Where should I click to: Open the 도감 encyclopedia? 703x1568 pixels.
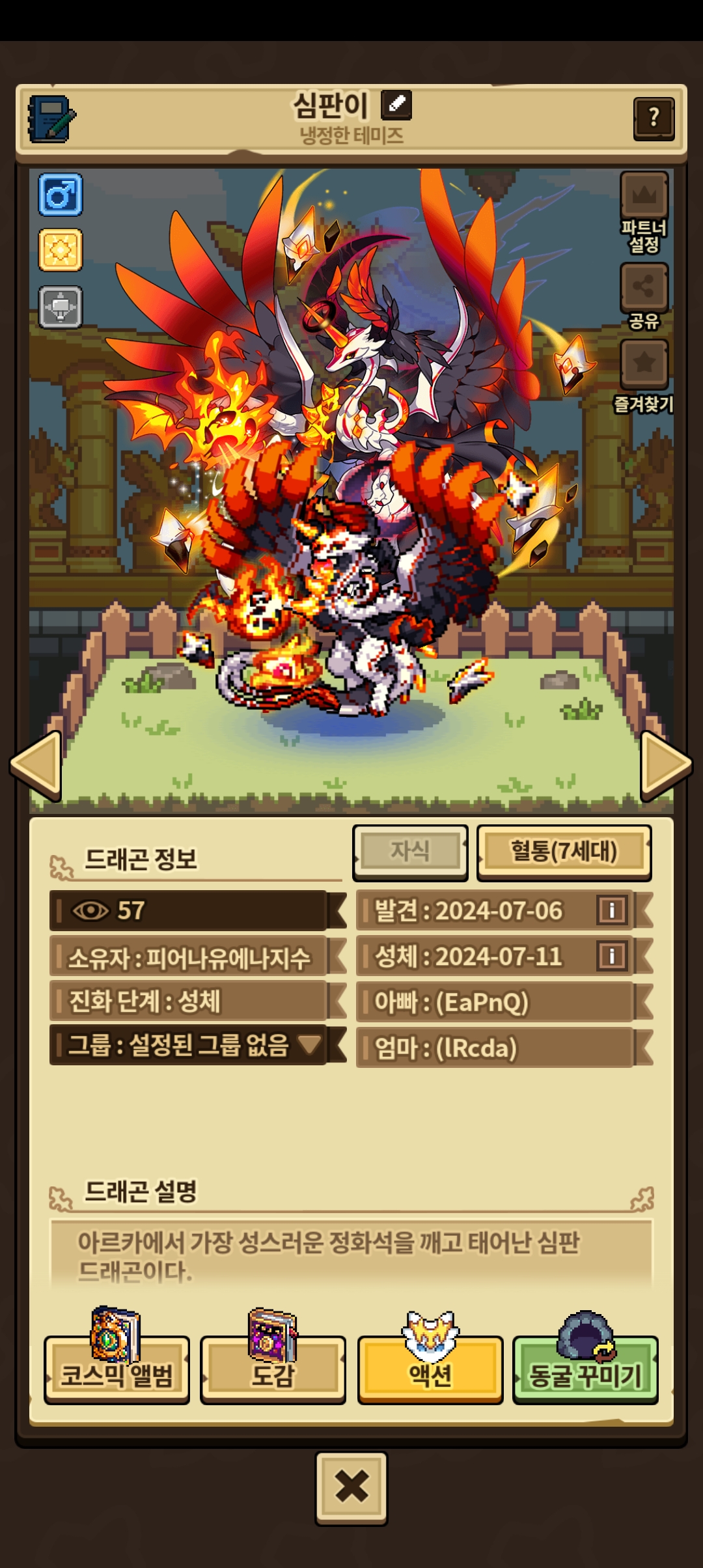point(273,1367)
